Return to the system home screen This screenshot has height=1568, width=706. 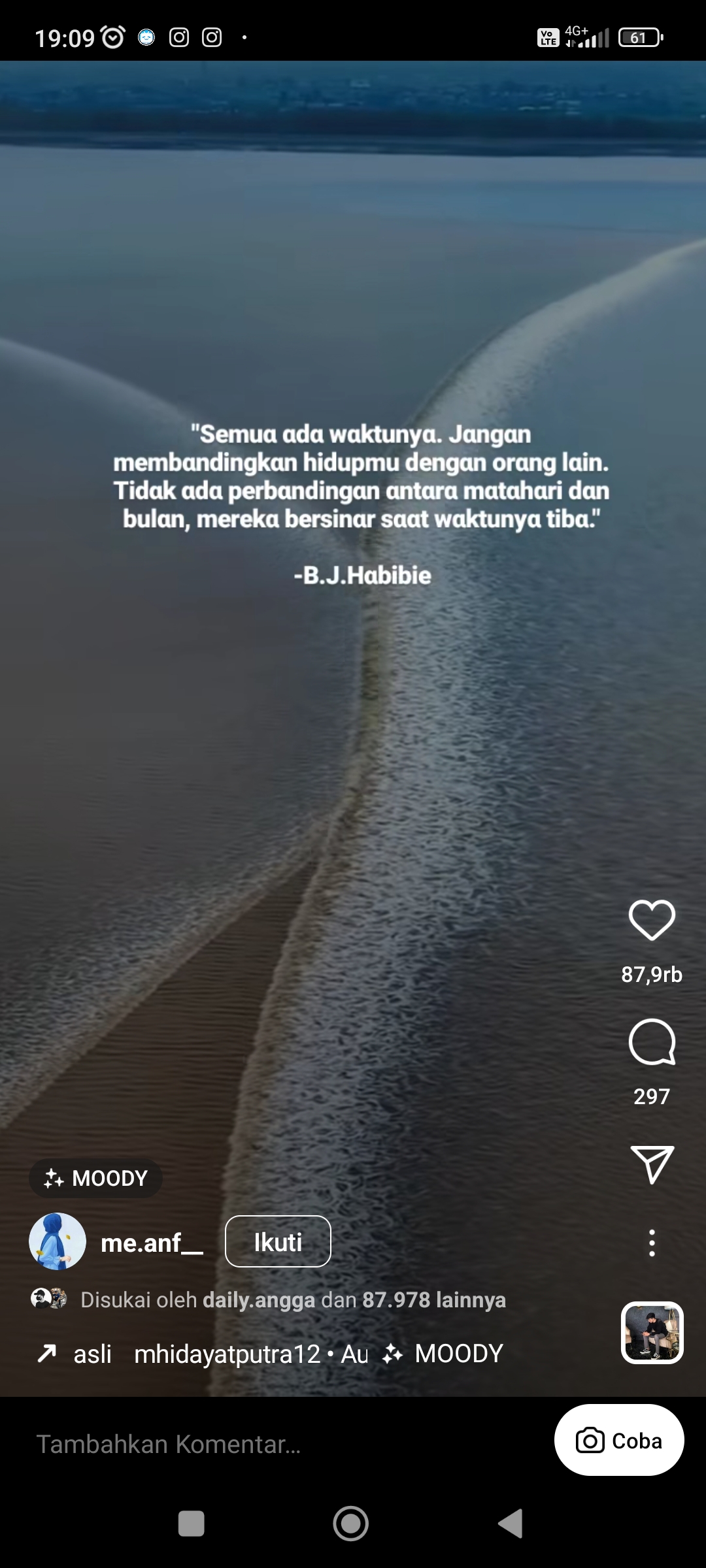click(x=351, y=1524)
